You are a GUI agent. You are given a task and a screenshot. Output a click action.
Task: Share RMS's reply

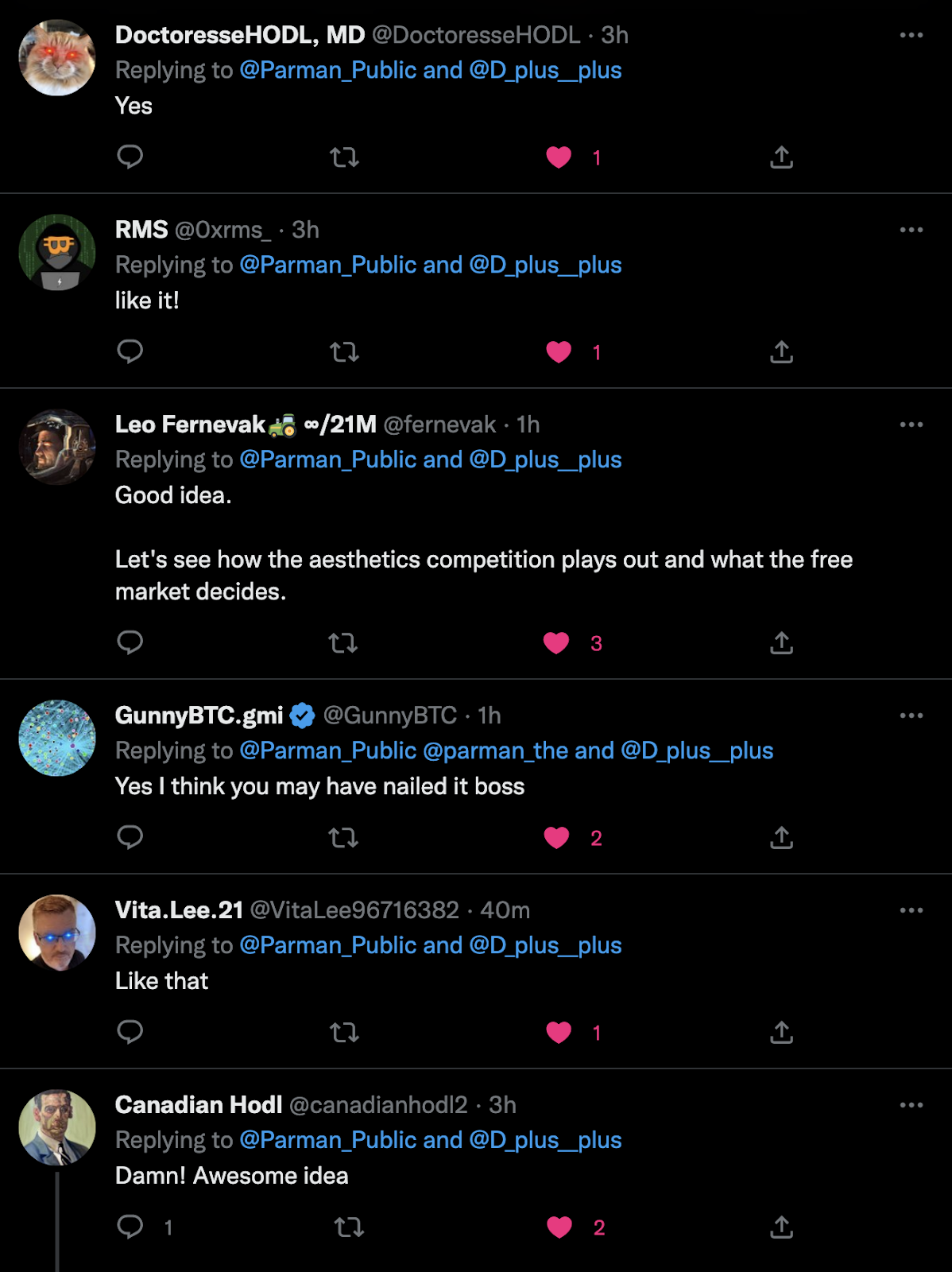pyautogui.click(x=781, y=351)
